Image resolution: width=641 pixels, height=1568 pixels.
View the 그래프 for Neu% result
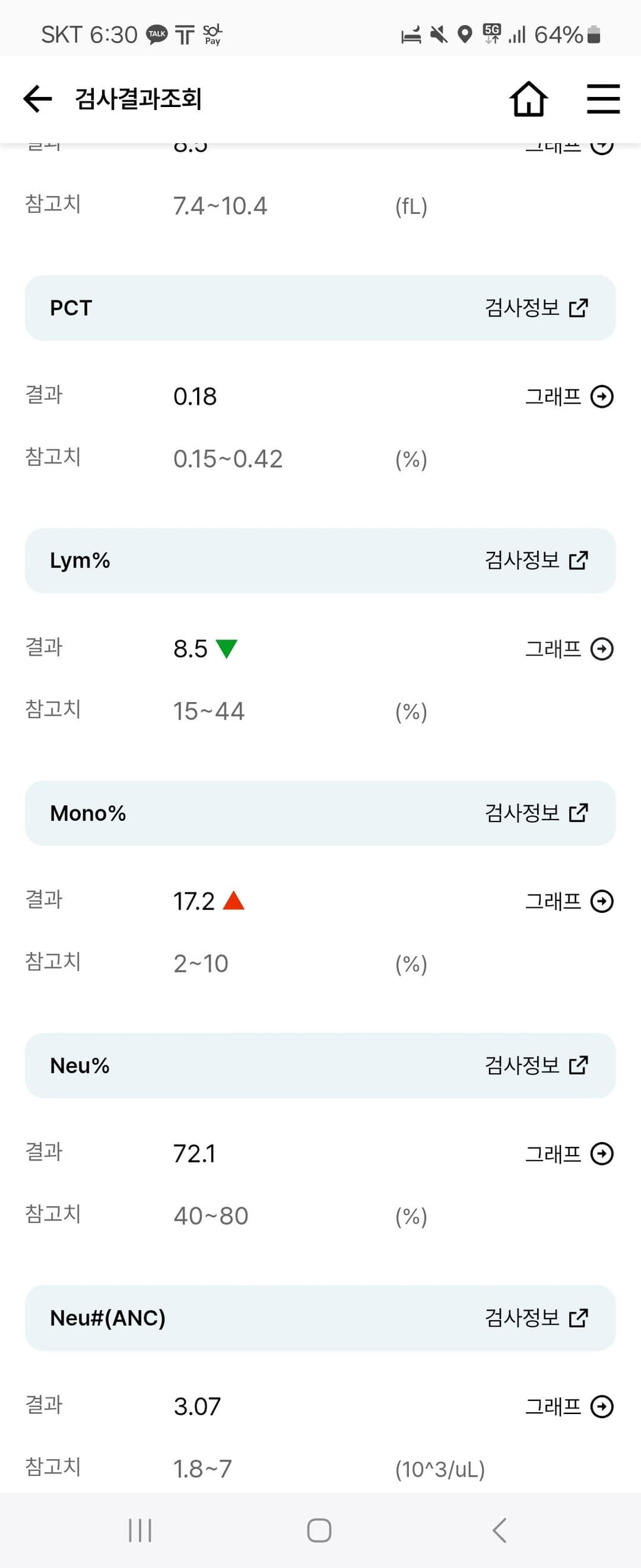point(568,1153)
